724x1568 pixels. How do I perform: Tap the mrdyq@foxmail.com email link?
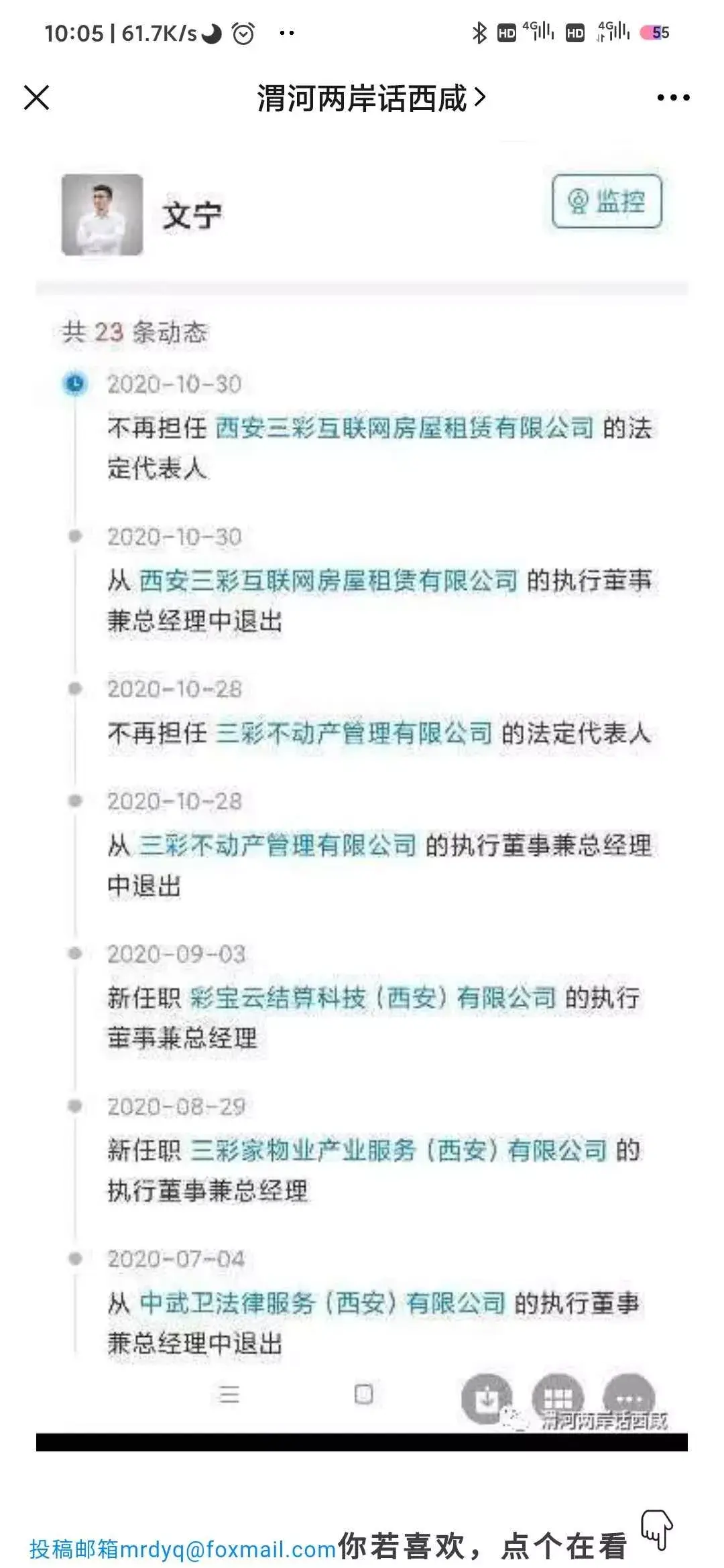pyautogui.click(x=228, y=1550)
